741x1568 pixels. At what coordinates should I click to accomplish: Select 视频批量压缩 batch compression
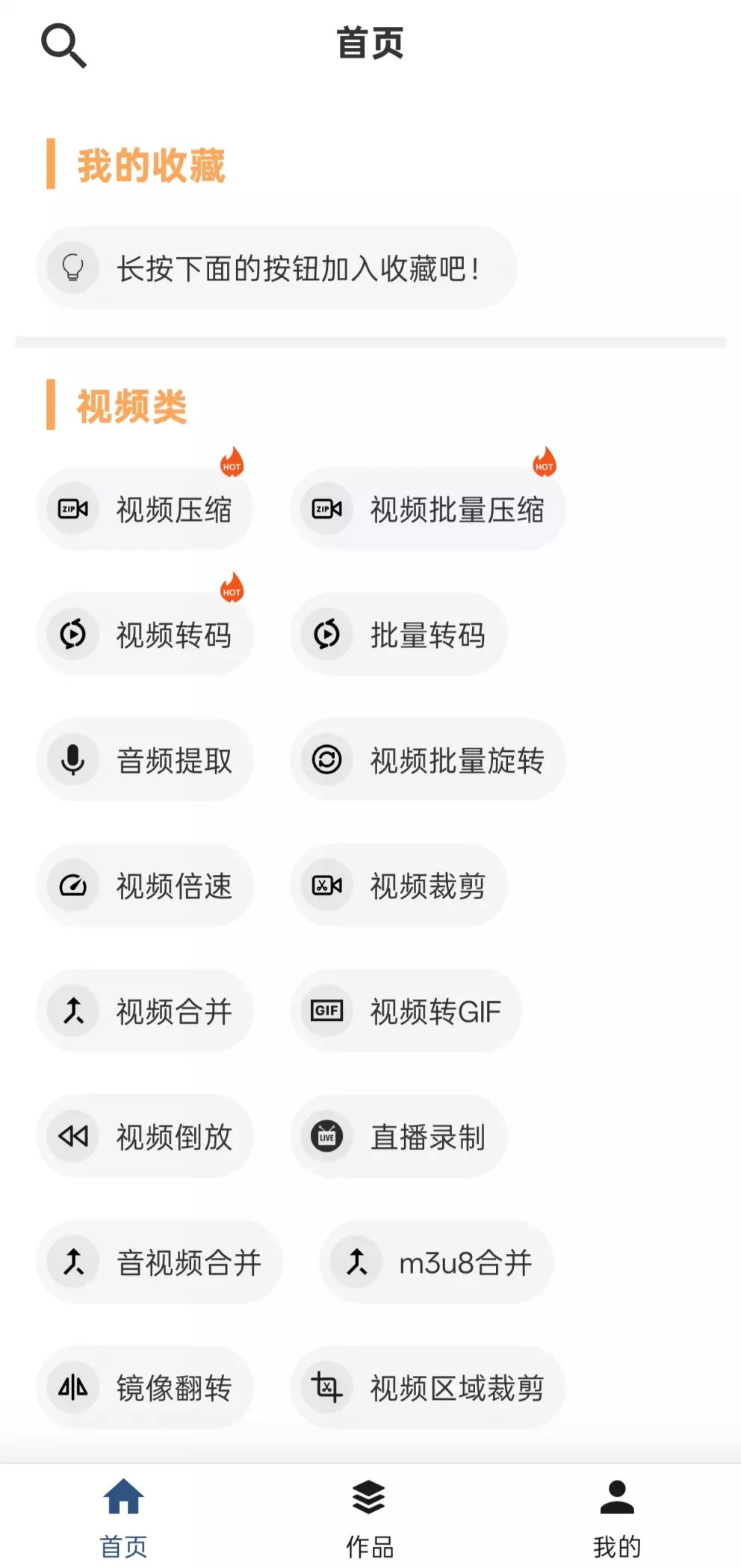pos(427,510)
